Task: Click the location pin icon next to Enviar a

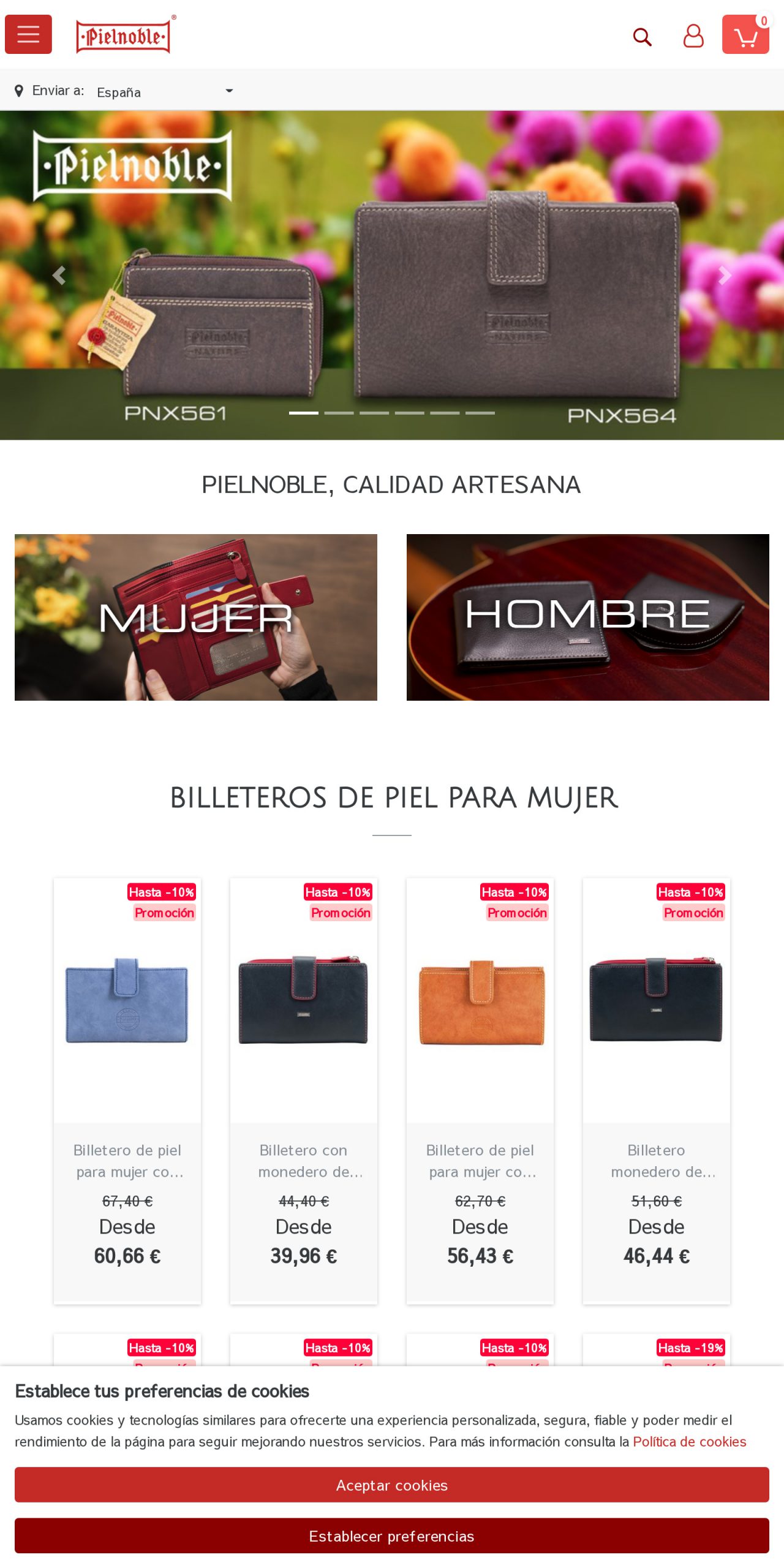Action: [x=20, y=91]
